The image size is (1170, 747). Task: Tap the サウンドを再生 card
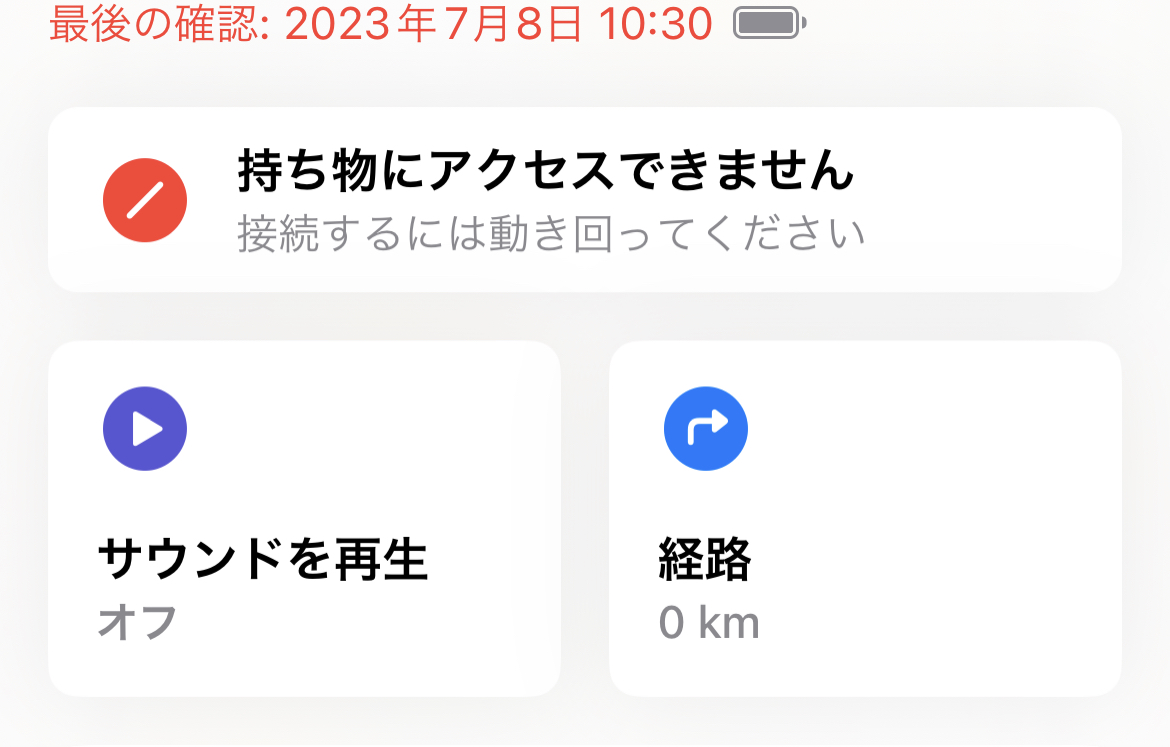click(x=304, y=518)
